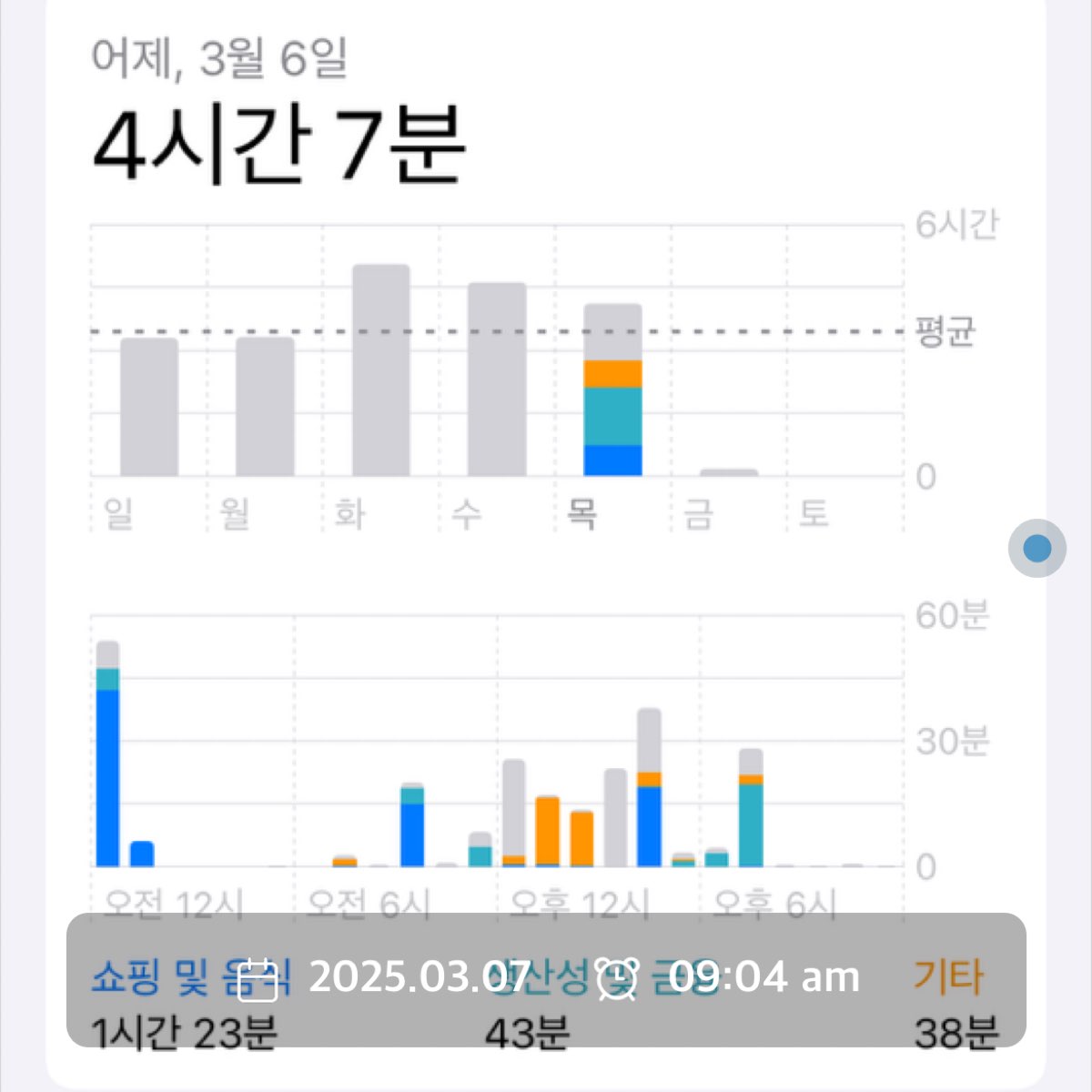The image size is (1092, 1092).
Task: Select the 월 (Monday) usage bar
Action: (265, 407)
